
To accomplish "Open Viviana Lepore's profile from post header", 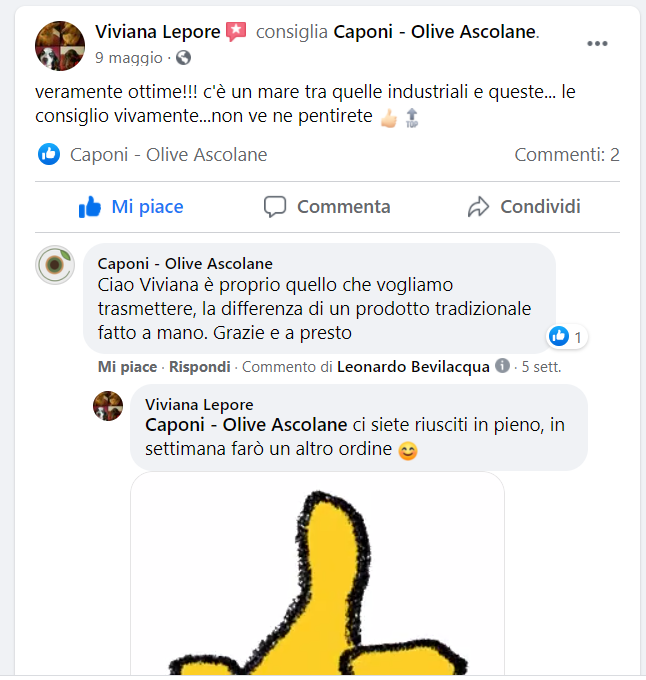I will [x=157, y=32].
